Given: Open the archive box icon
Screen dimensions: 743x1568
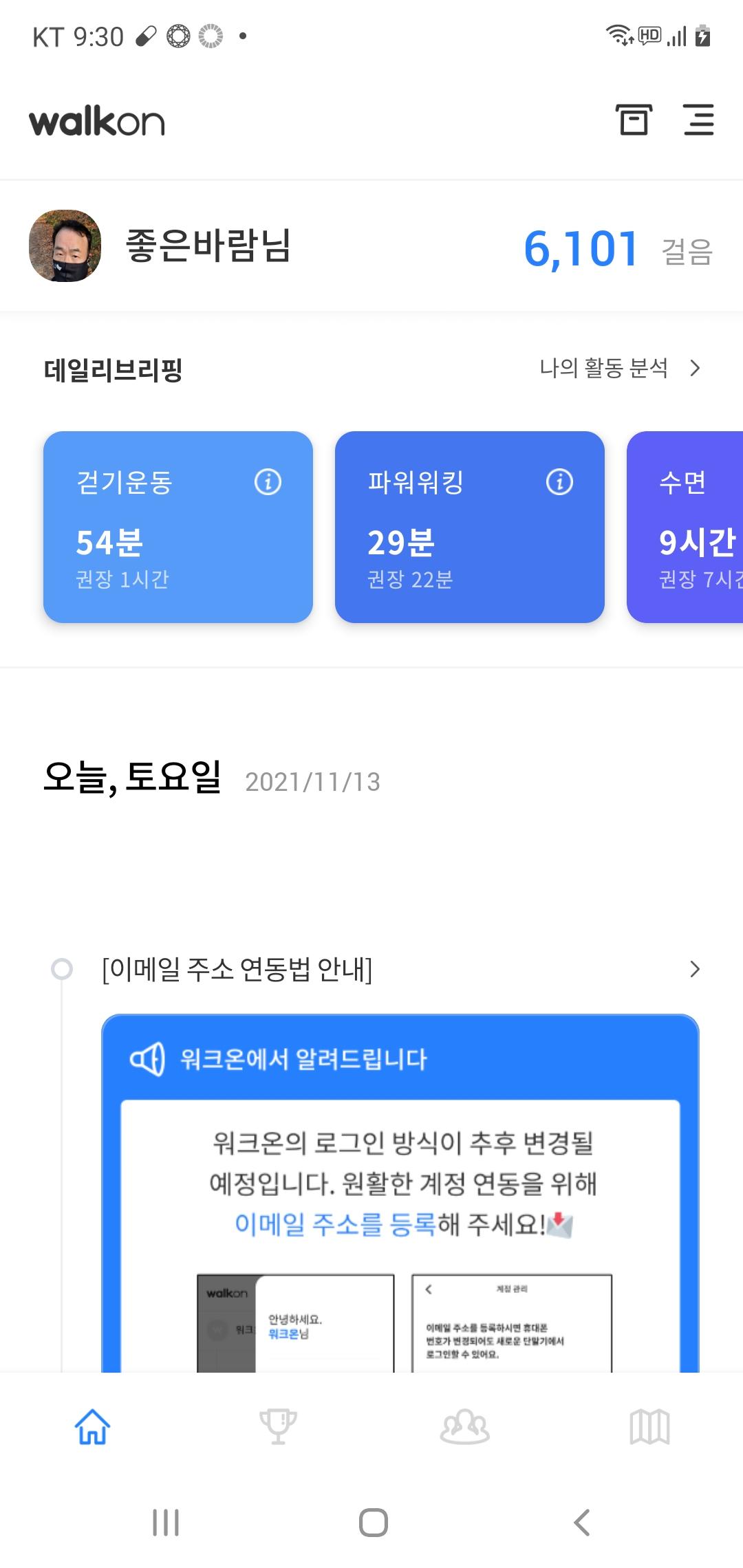Looking at the screenshot, I should pyautogui.click(x=633, y=120).
